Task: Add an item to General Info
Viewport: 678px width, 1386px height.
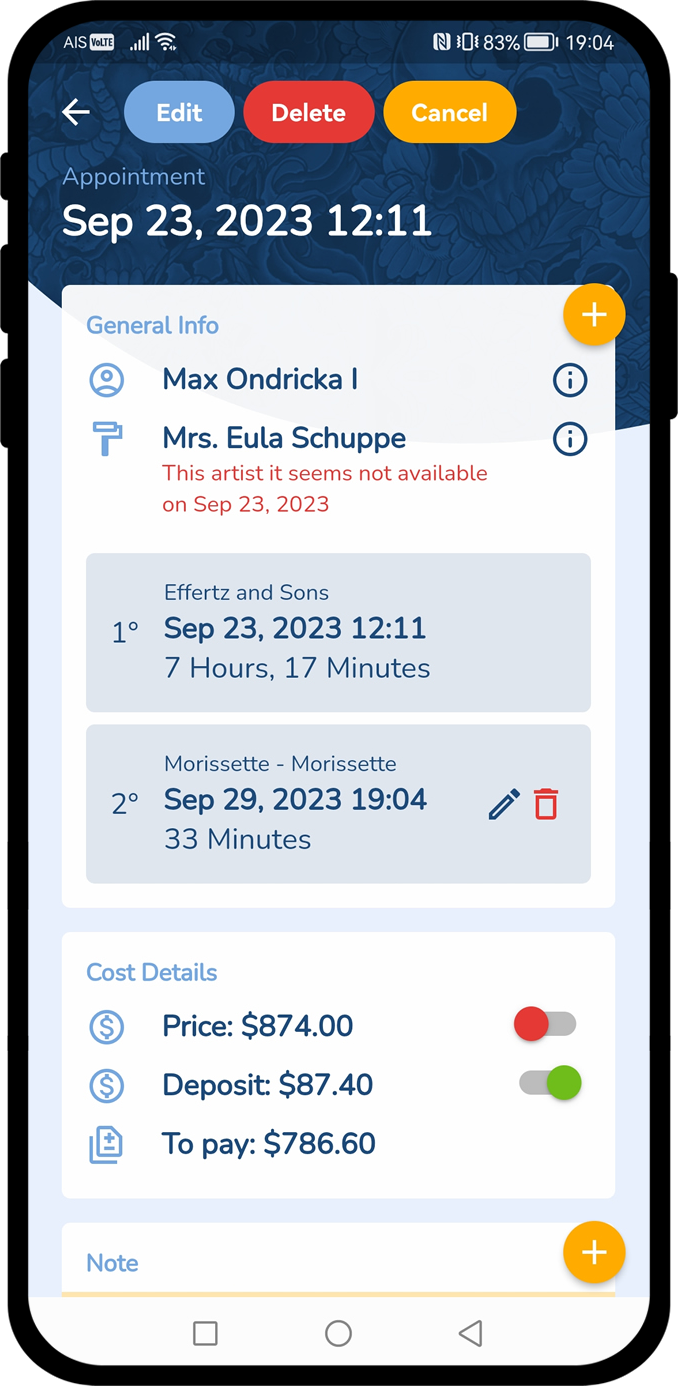Action: pyautogui.click(x=594, y=315)
